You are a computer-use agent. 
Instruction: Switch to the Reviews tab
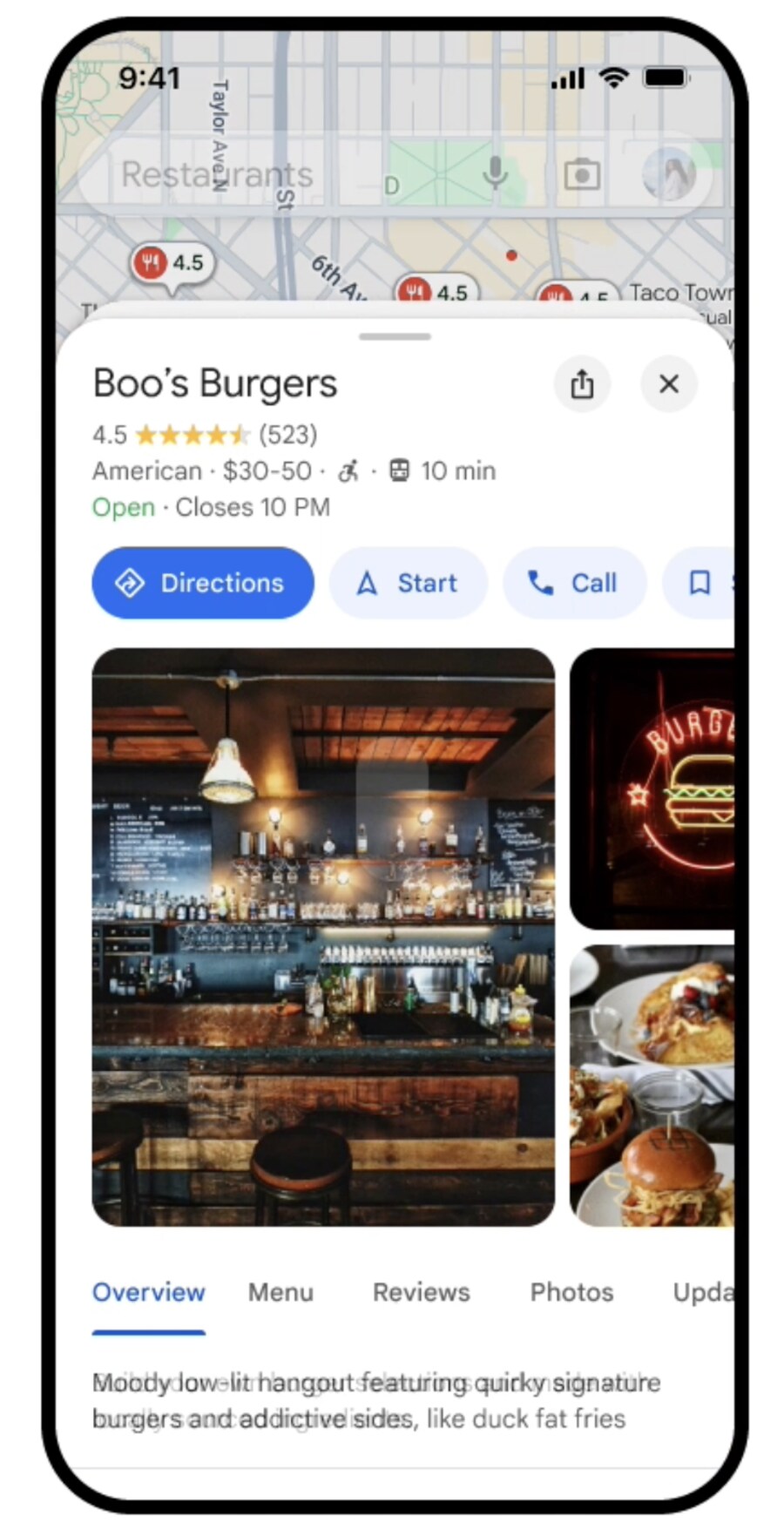pyautogui.click(x=421, y=1292)
